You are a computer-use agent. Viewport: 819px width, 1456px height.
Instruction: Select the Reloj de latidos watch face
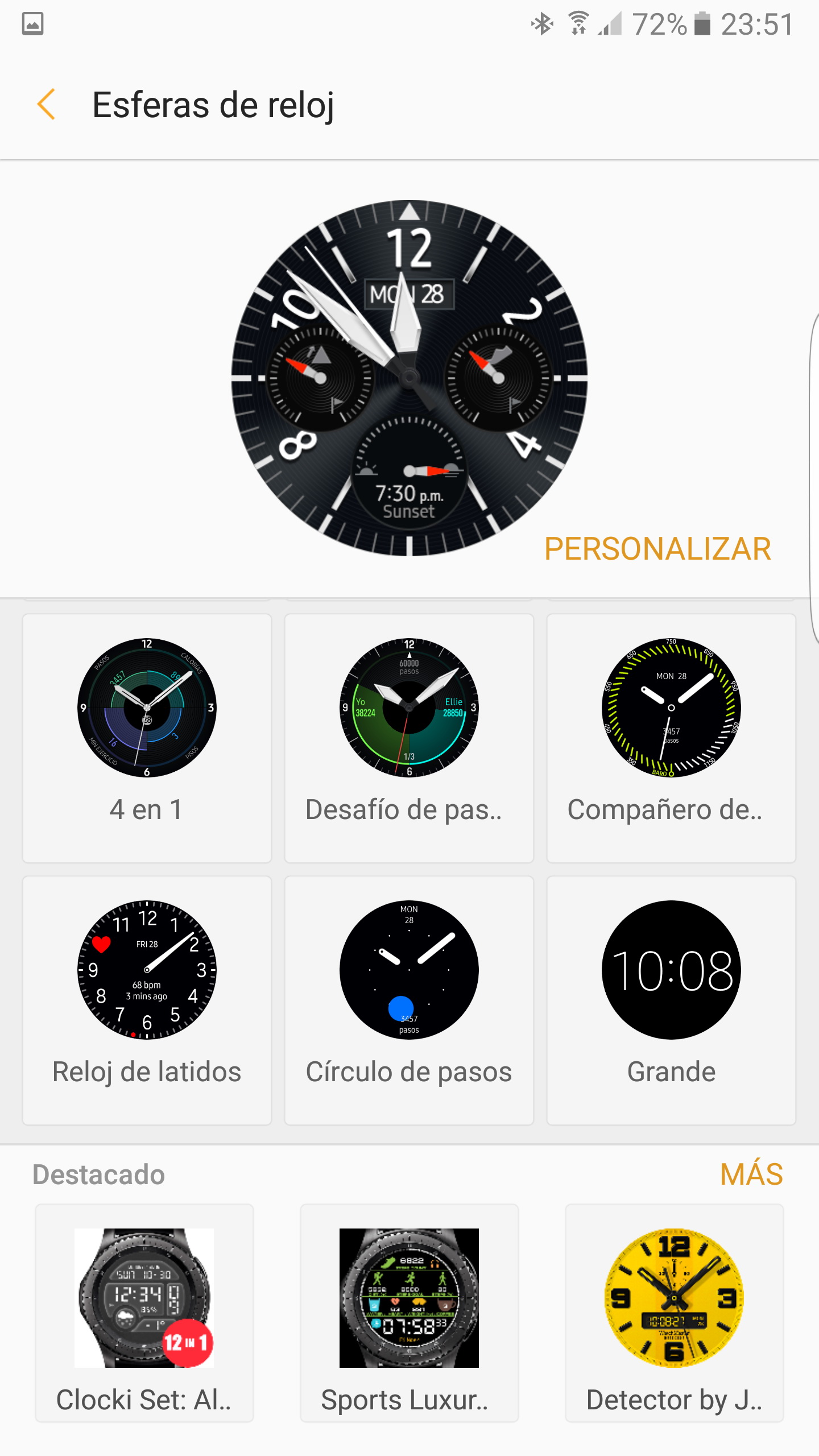click(x=147, y=1000)
